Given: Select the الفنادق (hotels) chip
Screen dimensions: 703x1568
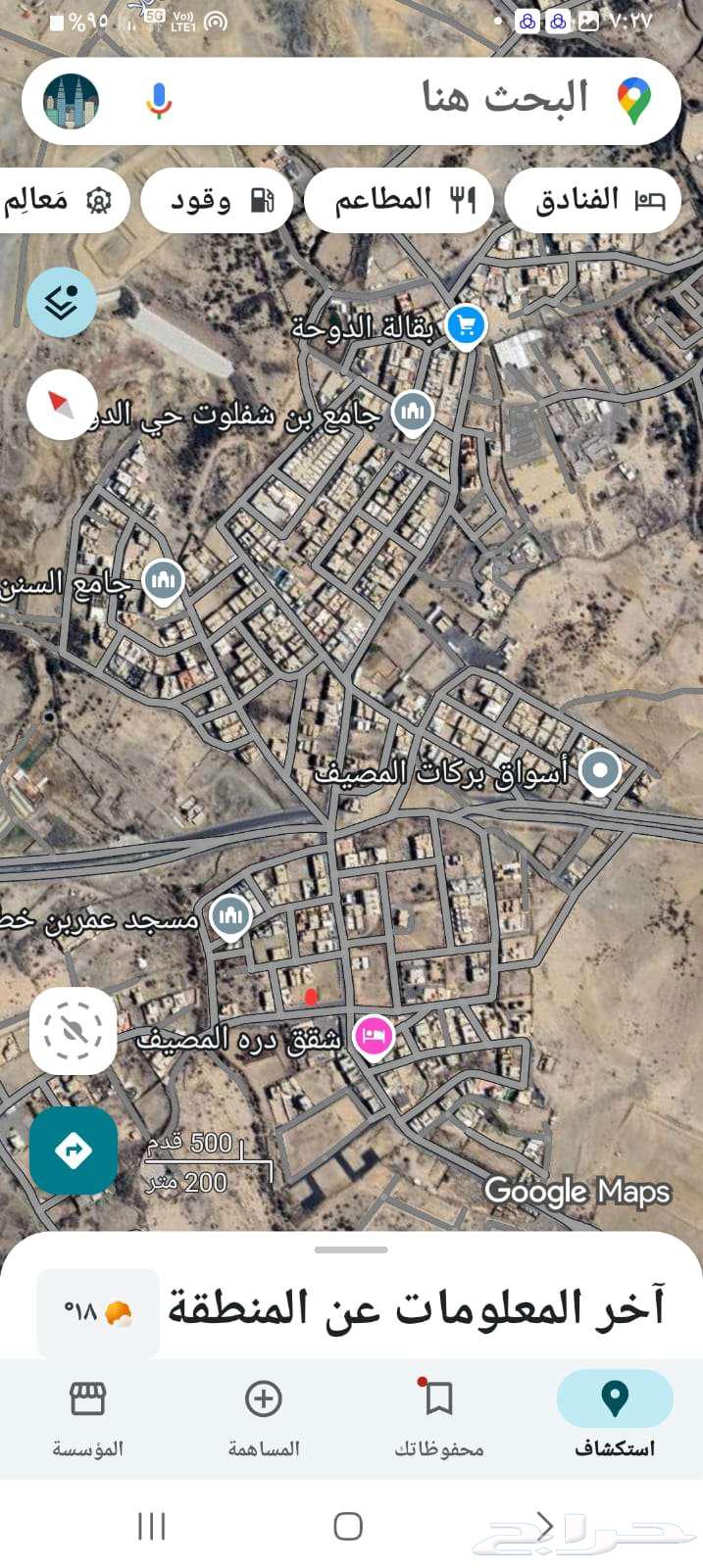Looking at the screenshot, I should [x=592, y=201].
